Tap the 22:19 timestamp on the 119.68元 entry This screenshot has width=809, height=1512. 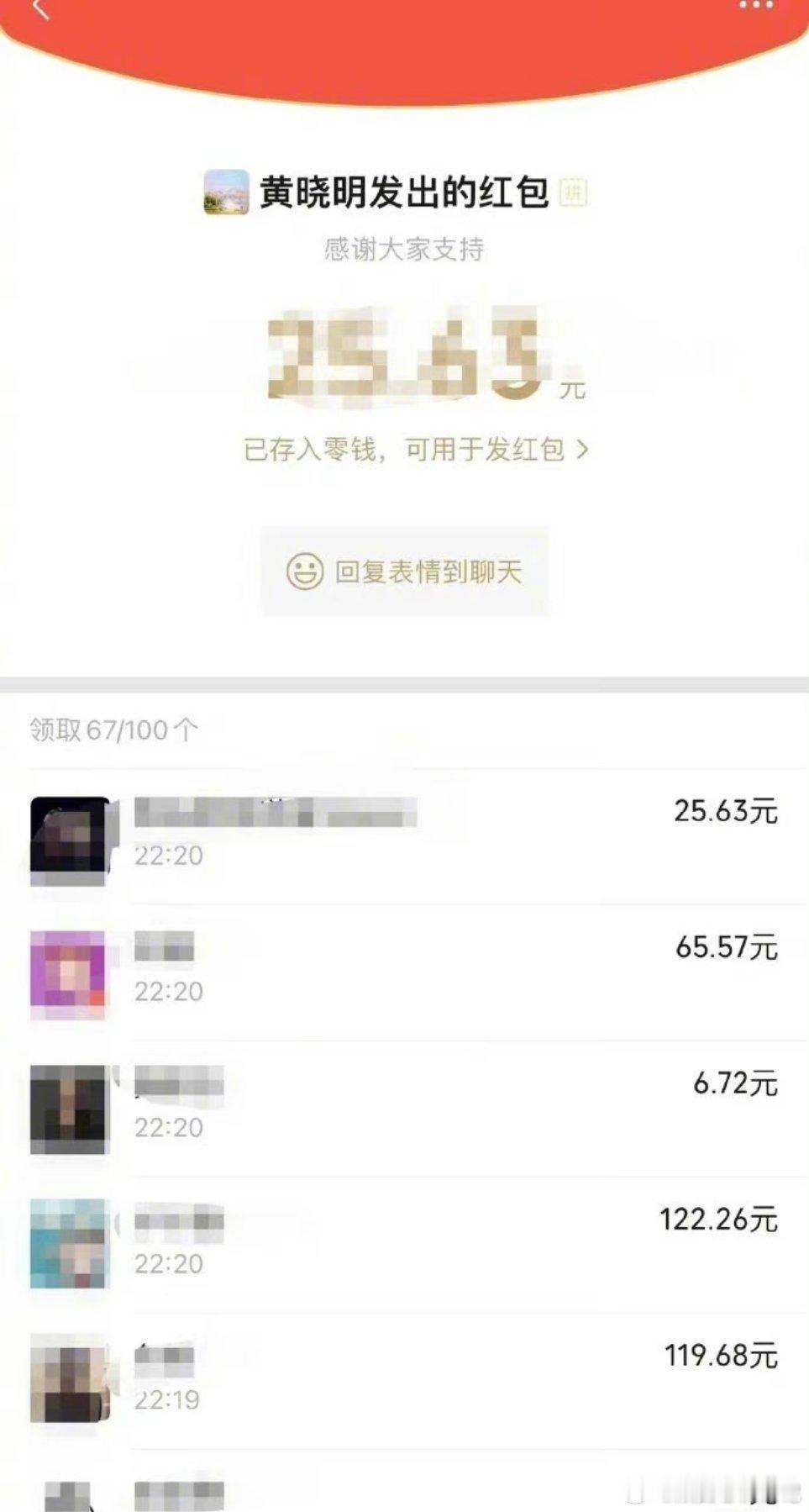[170, 1400]
